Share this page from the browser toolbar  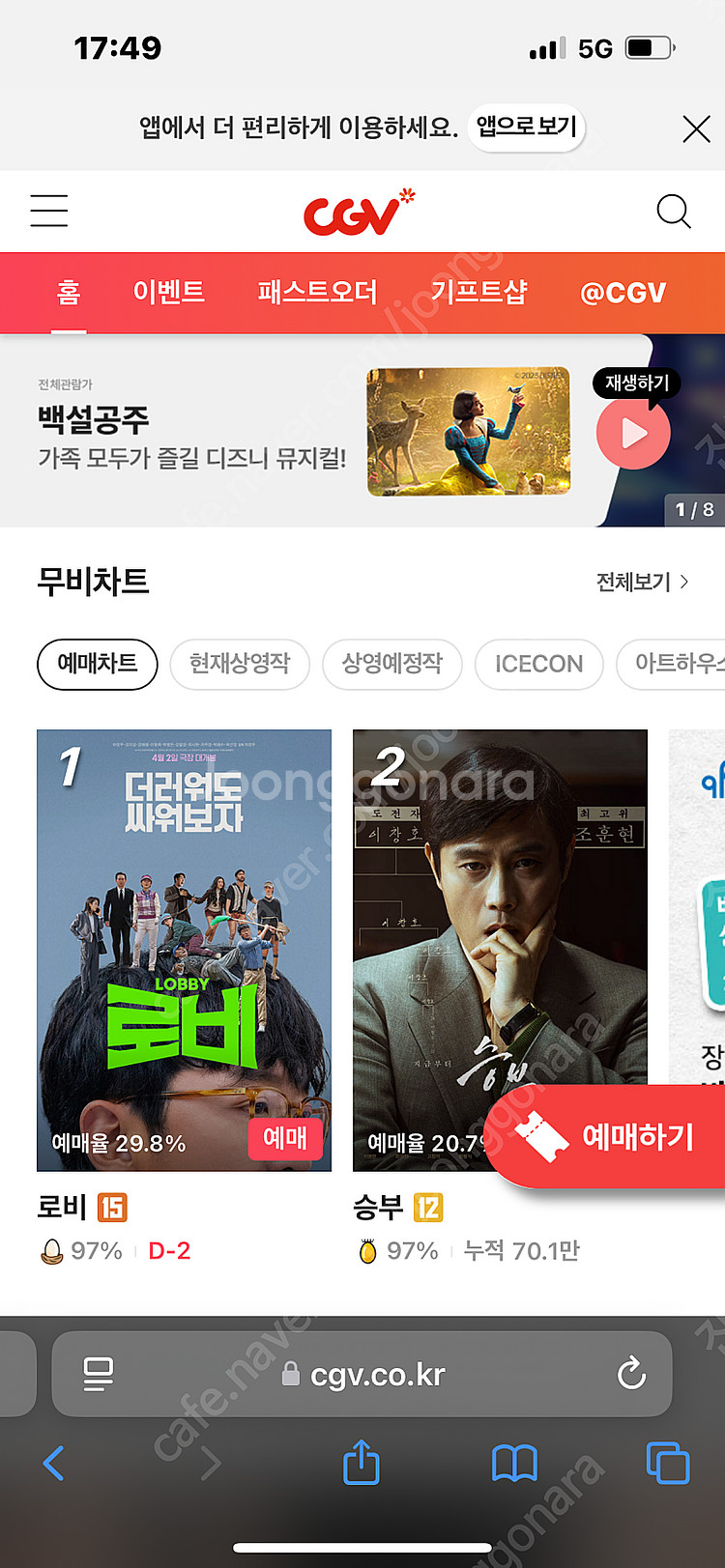(362, 1463)
